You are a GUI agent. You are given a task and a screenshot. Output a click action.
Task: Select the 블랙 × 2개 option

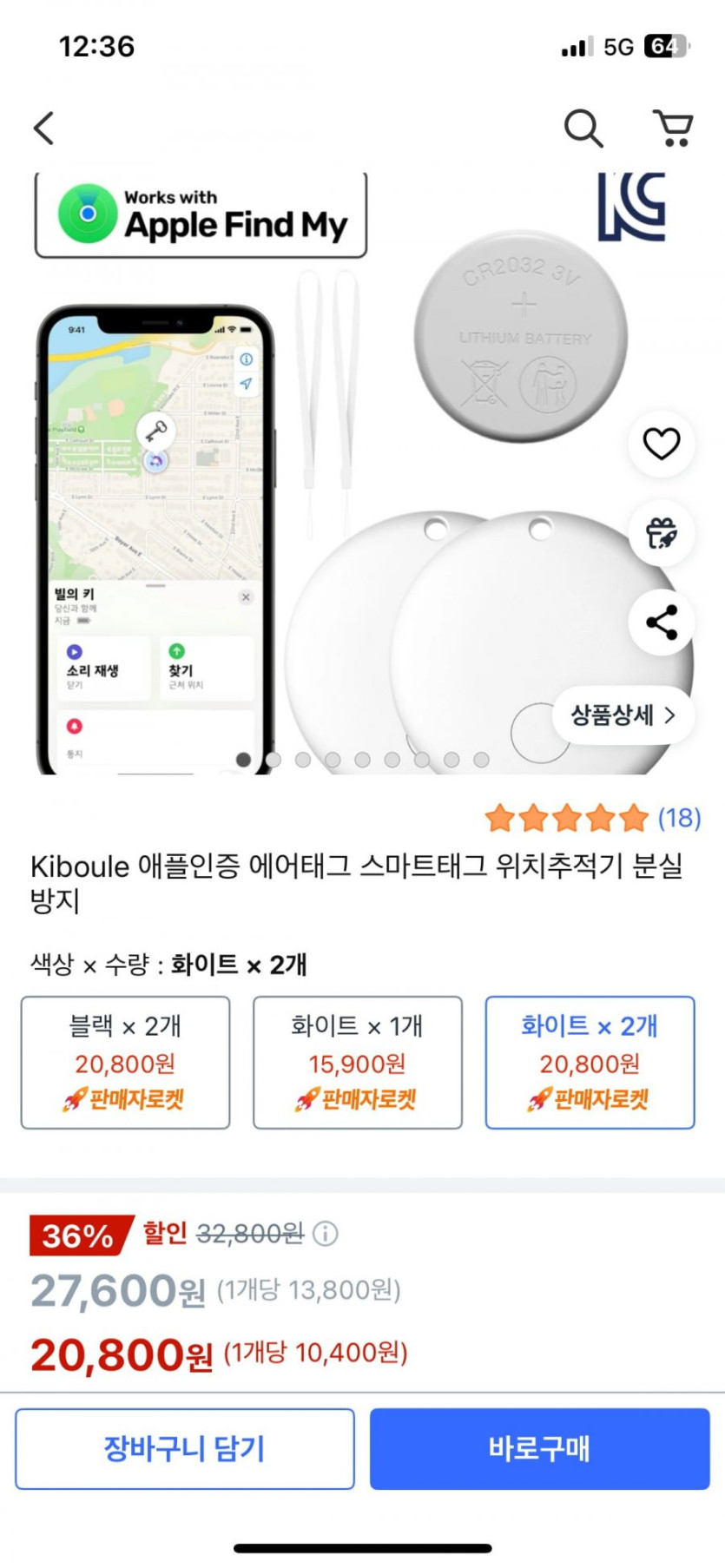(x=126, y=1063)
